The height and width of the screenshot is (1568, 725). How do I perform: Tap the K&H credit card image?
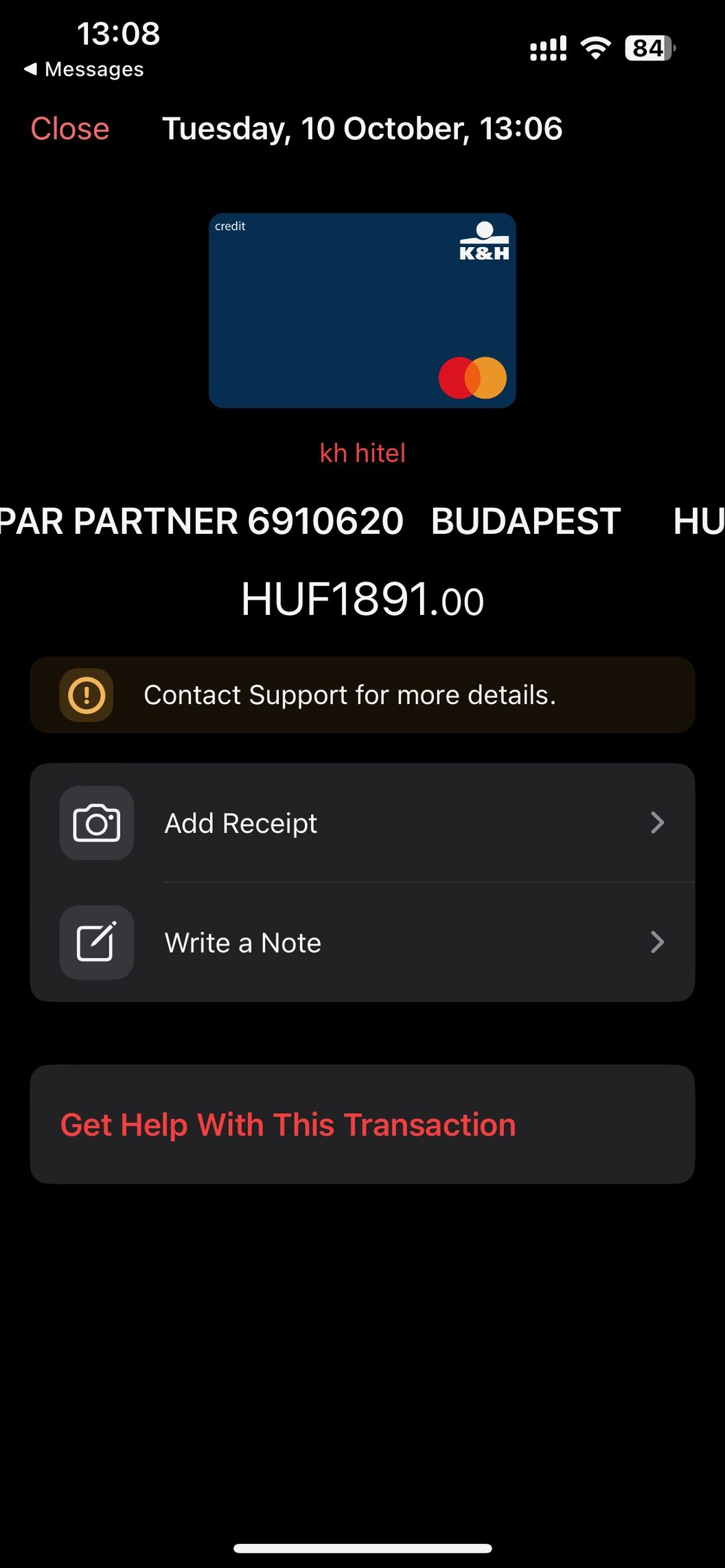362,310
